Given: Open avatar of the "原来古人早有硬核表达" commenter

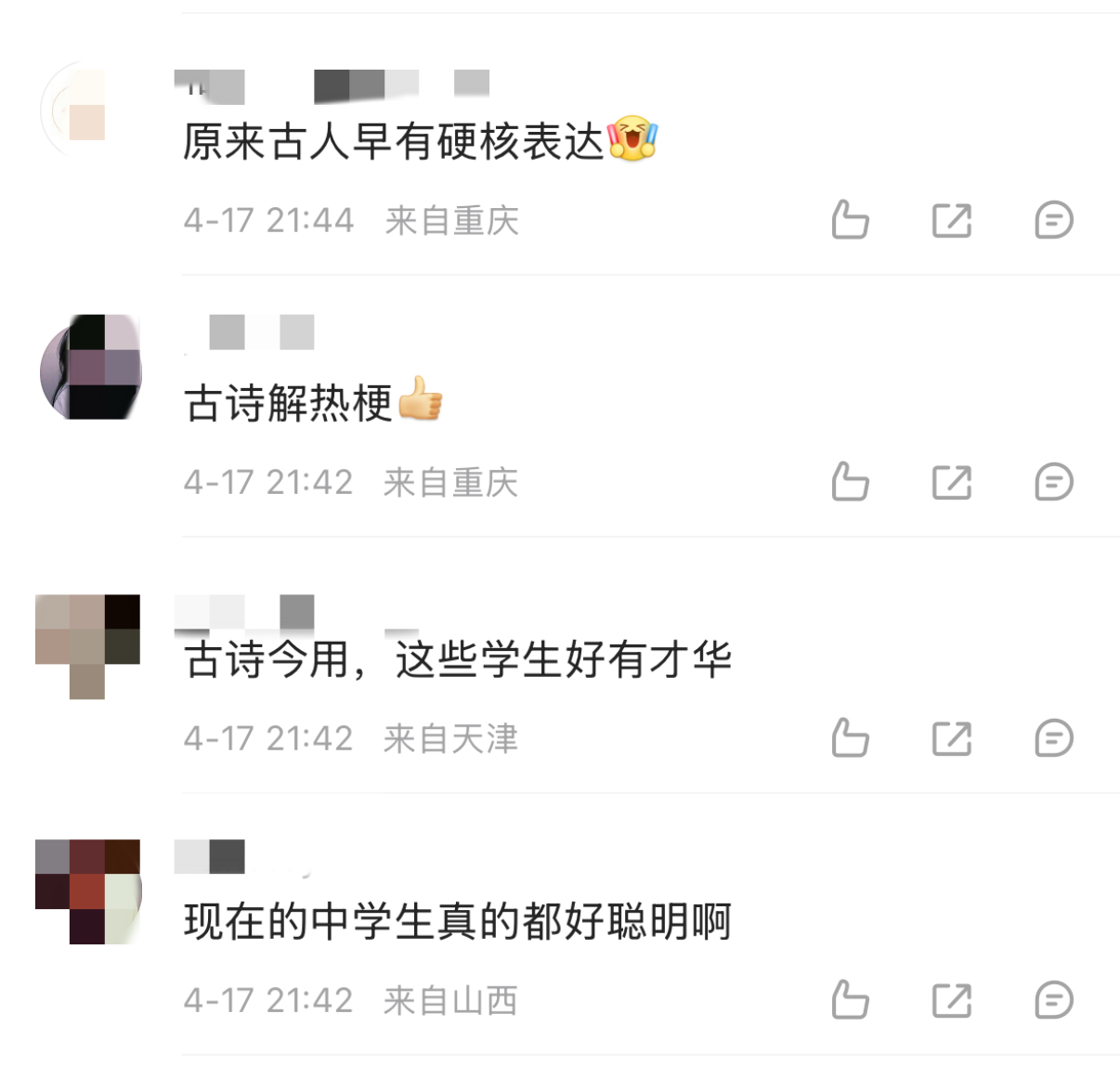Looking at the screenshot, I should pos(79,111).
